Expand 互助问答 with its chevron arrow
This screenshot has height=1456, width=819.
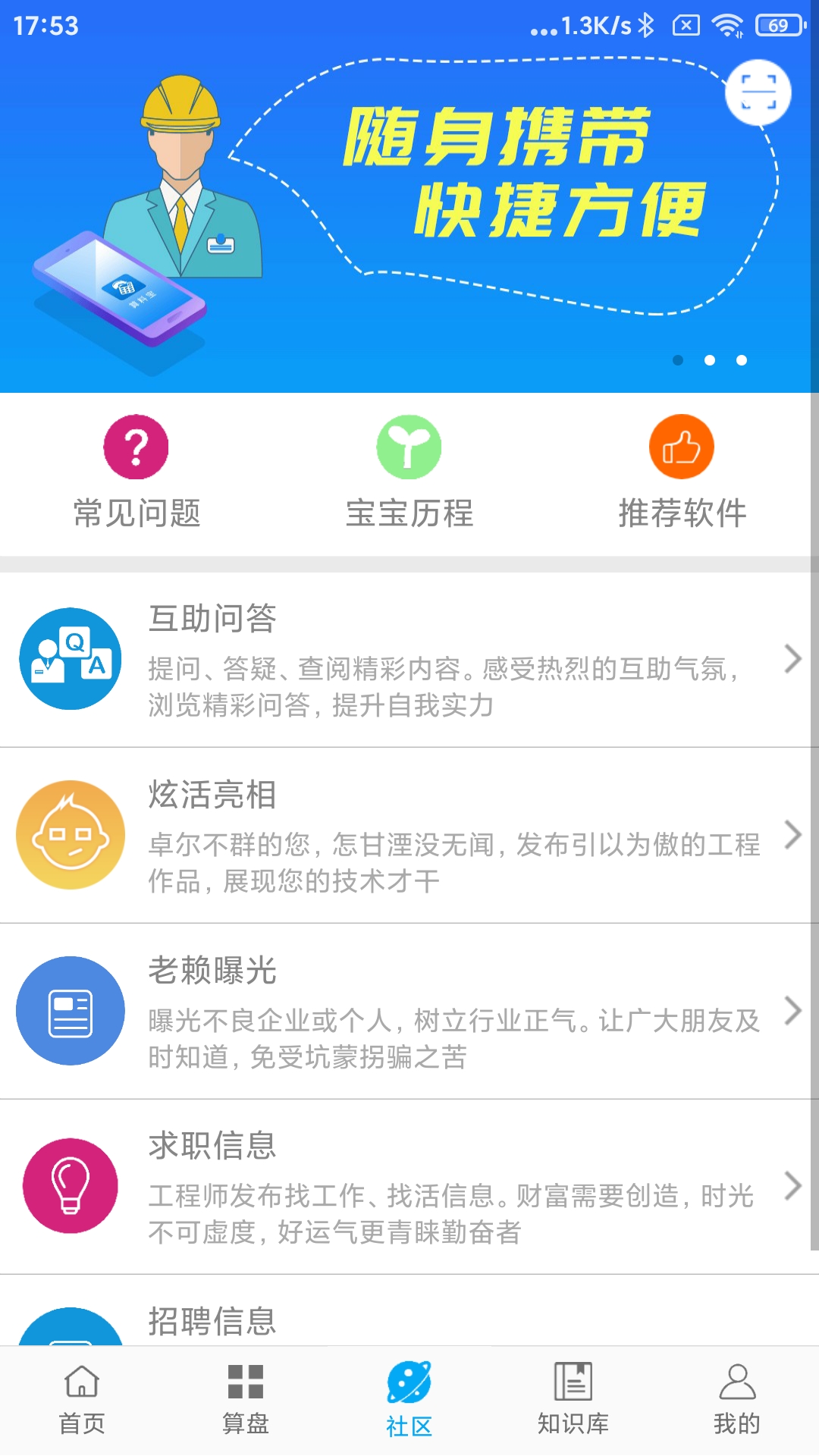click(x=791, y=658)
